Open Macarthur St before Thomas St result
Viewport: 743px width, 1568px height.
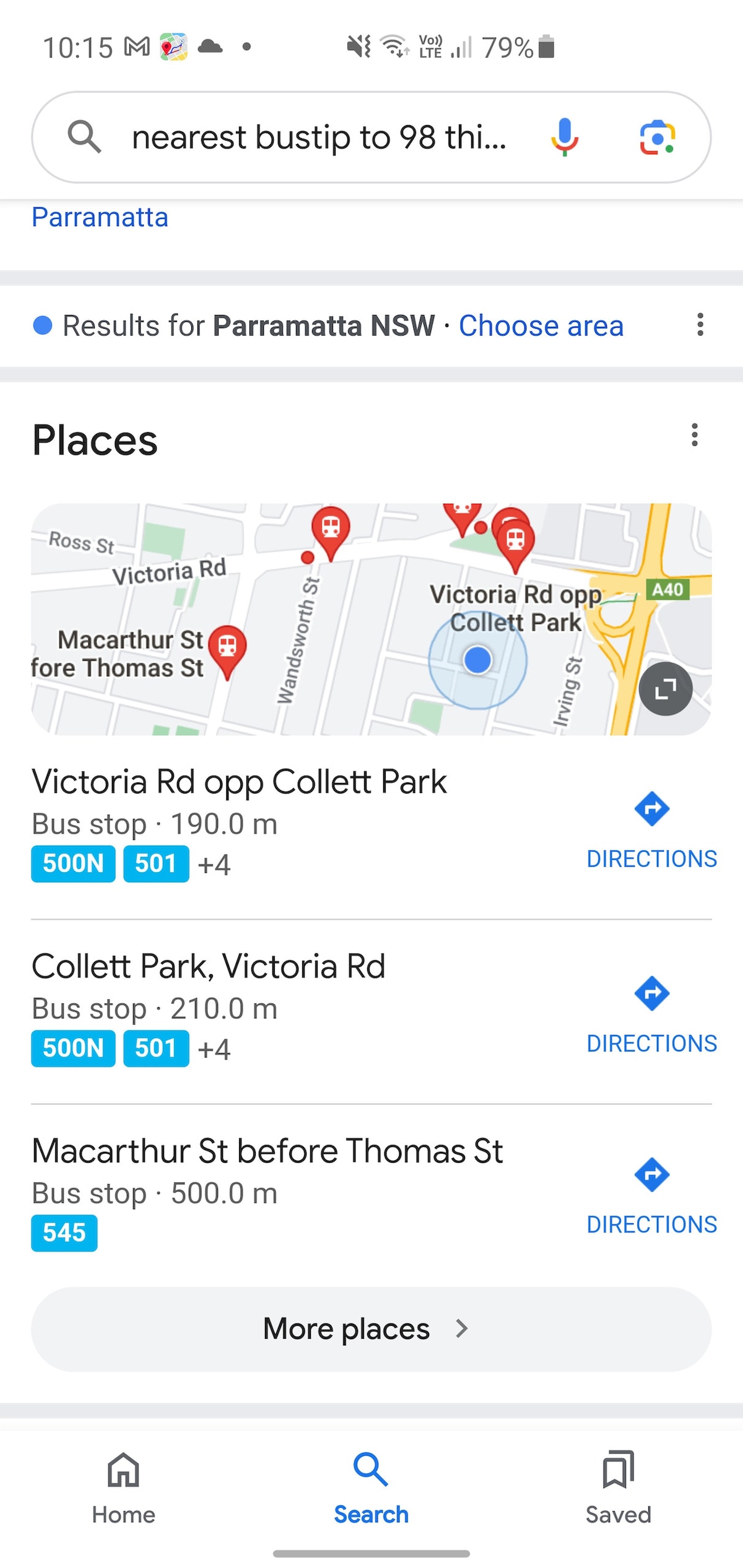pyautogui.click(x=267, y=1151)
